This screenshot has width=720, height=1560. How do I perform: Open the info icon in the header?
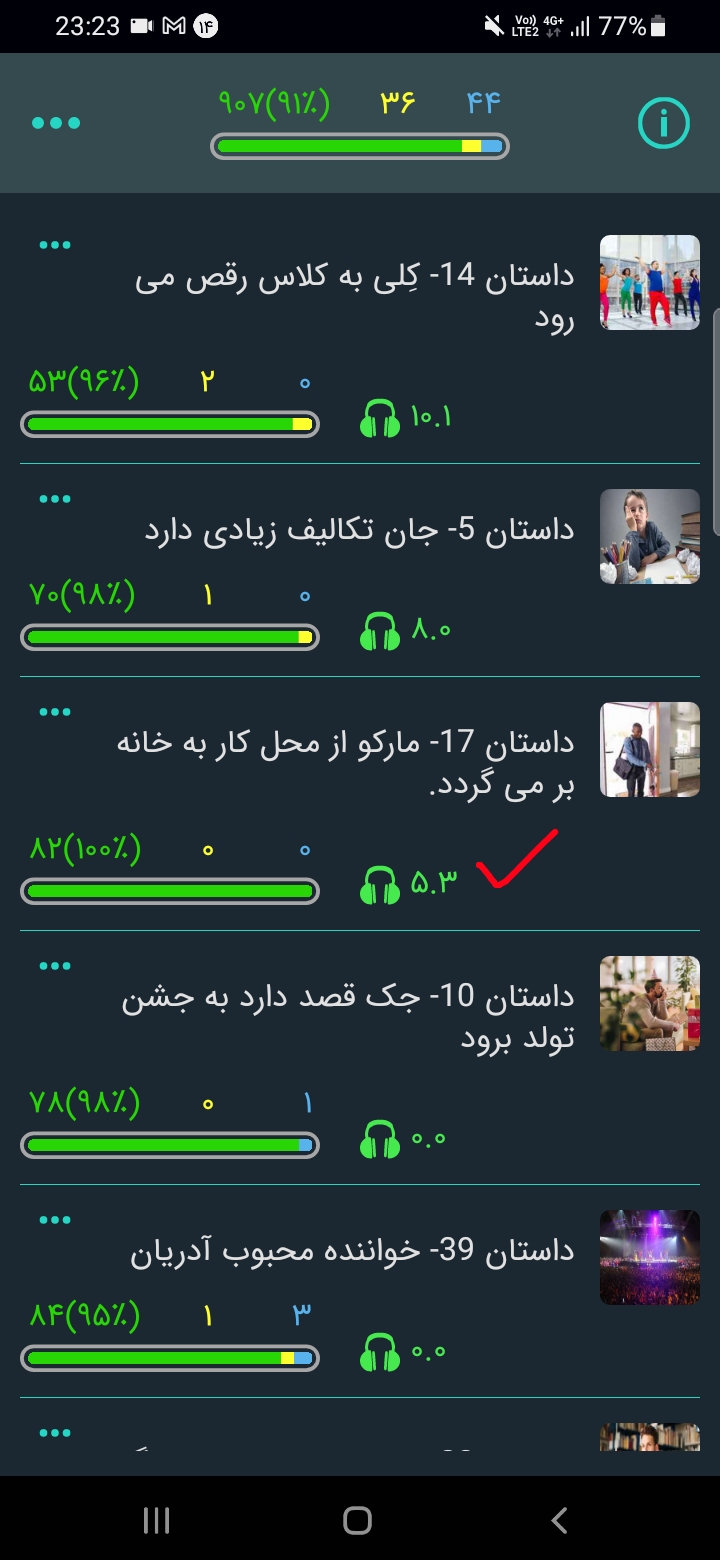[x=663, y=124]
